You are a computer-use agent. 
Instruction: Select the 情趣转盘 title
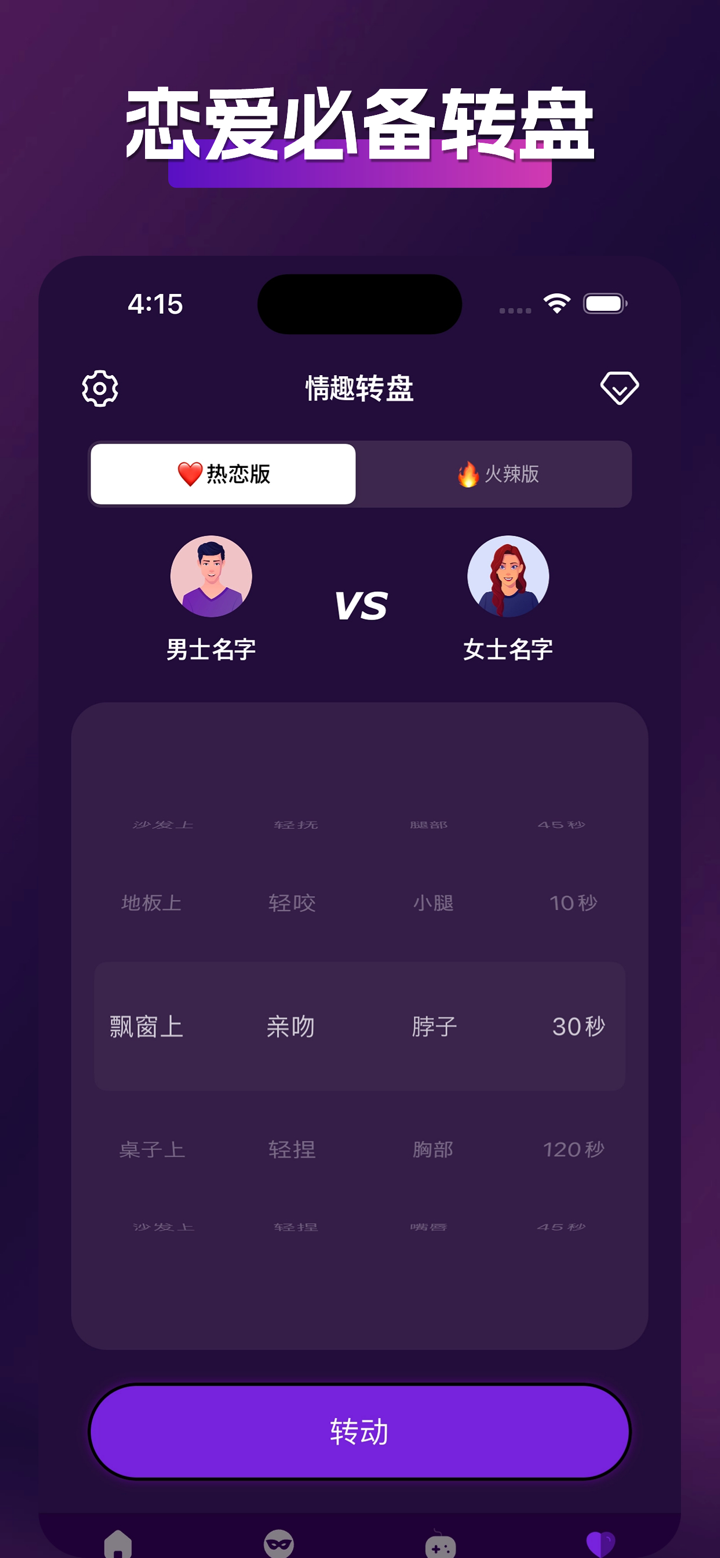tap(360, 388)
